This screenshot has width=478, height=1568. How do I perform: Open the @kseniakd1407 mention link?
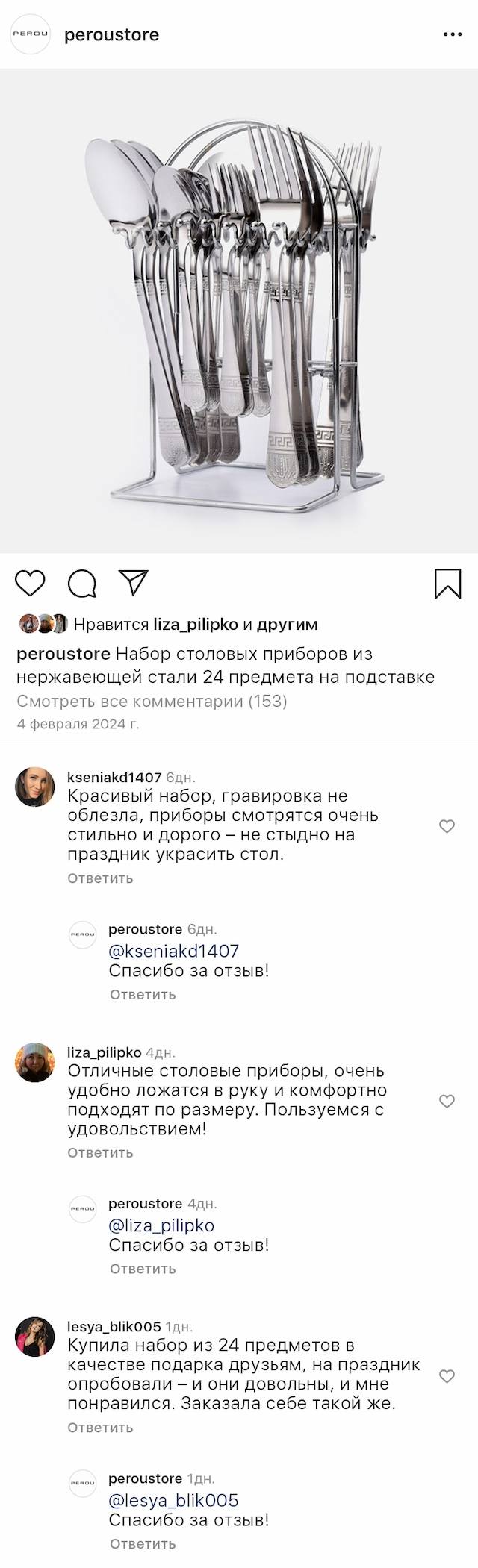click(x=173, y=951)
